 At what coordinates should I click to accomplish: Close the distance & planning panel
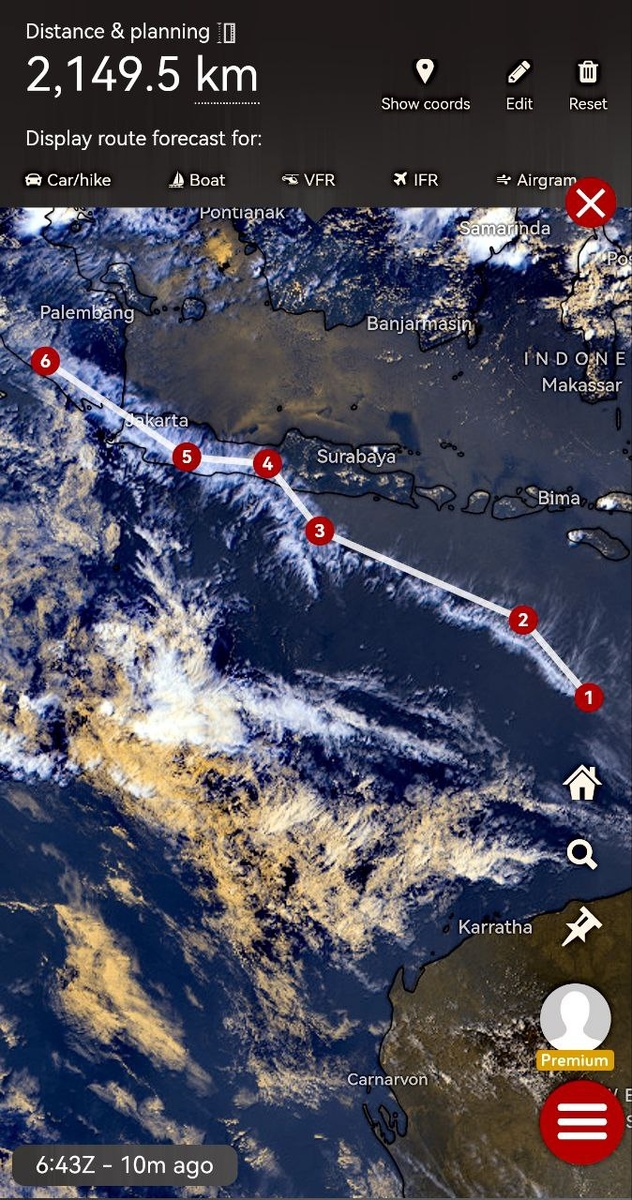click(x=590, y=204)
